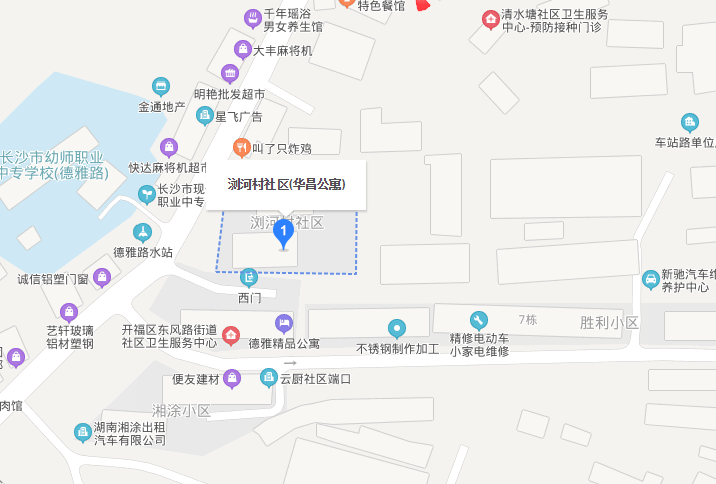The width and height of the screenshot is (716, 484).
Task: Open the 便友建材 shop marker
Action: tap(232, 377)
